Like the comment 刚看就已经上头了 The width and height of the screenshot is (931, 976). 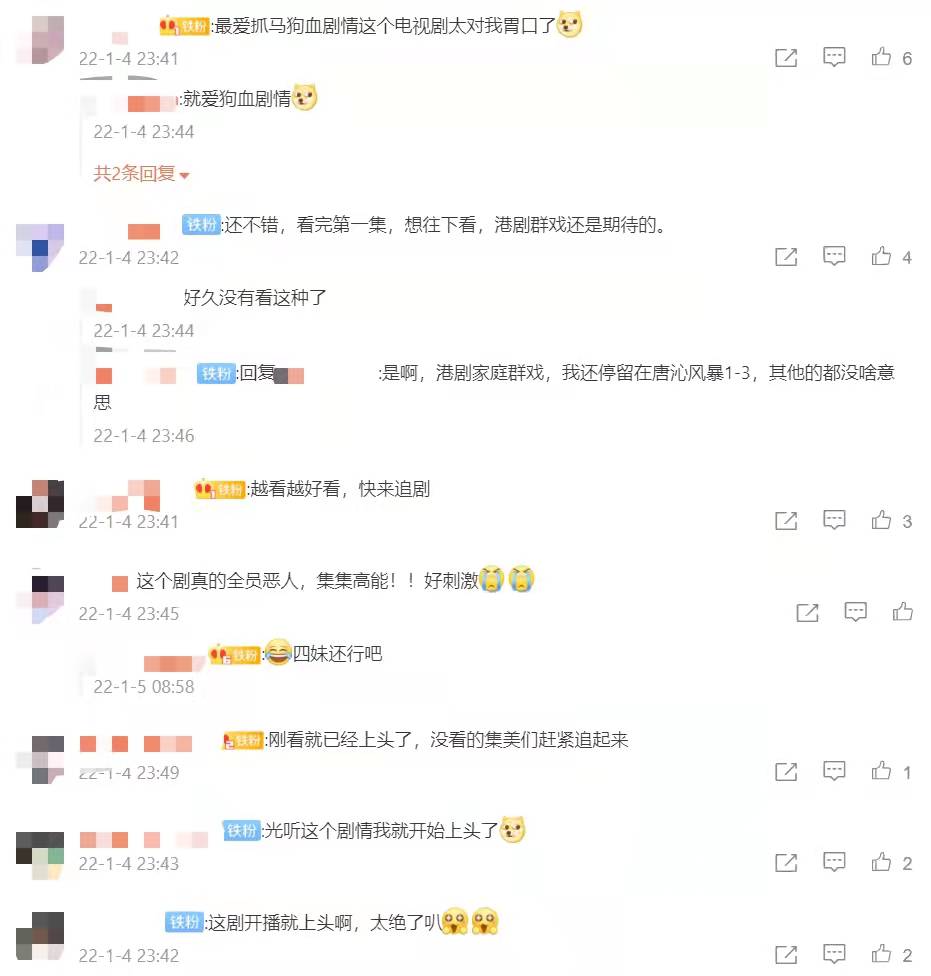coord(881,772)
